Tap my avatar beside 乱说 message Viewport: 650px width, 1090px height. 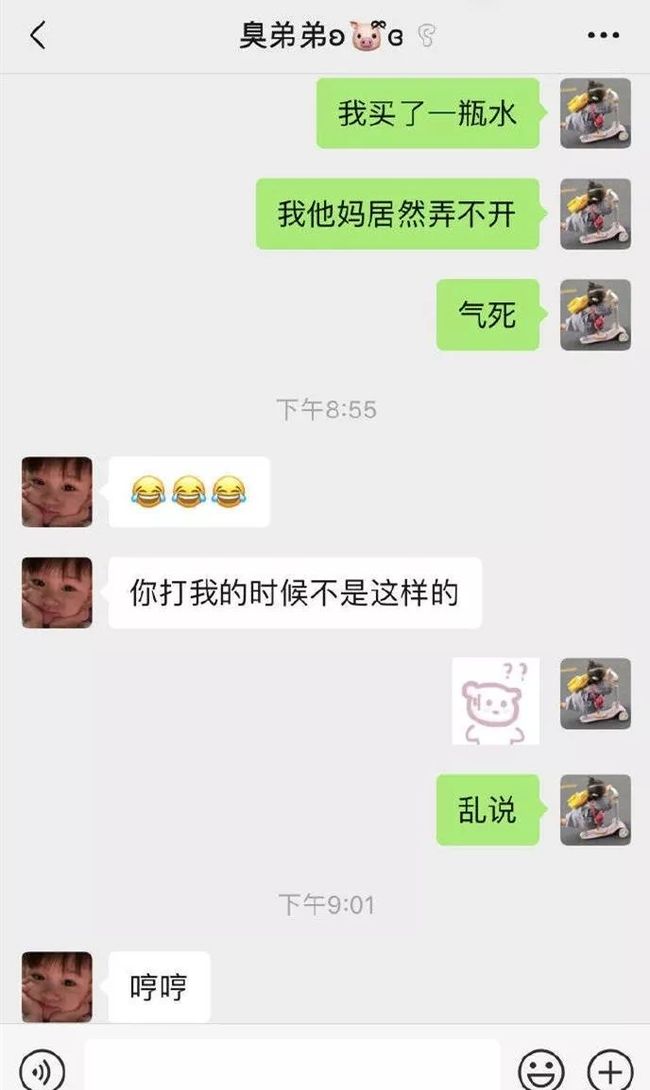point(595,810)
